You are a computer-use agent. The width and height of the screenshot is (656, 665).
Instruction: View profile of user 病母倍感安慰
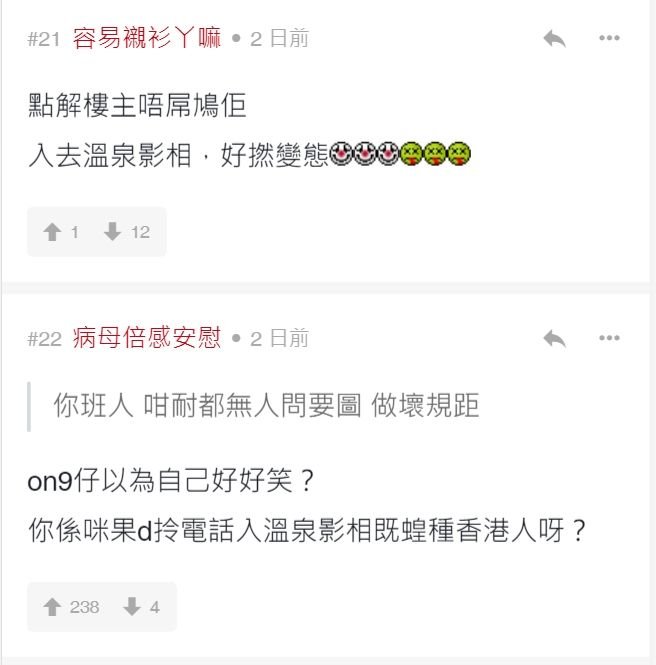(x=147, y=339)
